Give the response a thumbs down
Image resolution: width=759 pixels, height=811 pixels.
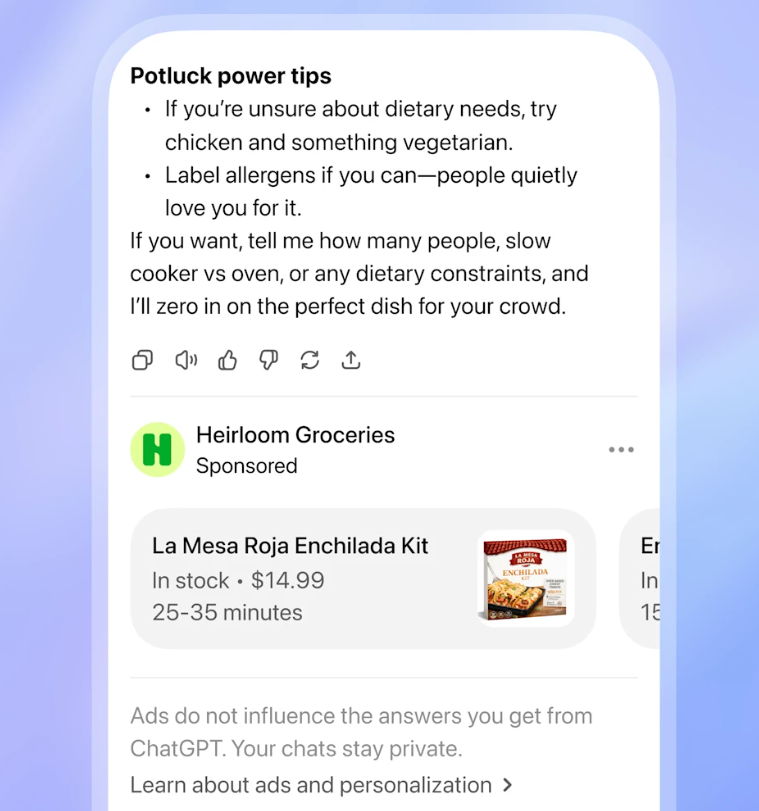268,360
